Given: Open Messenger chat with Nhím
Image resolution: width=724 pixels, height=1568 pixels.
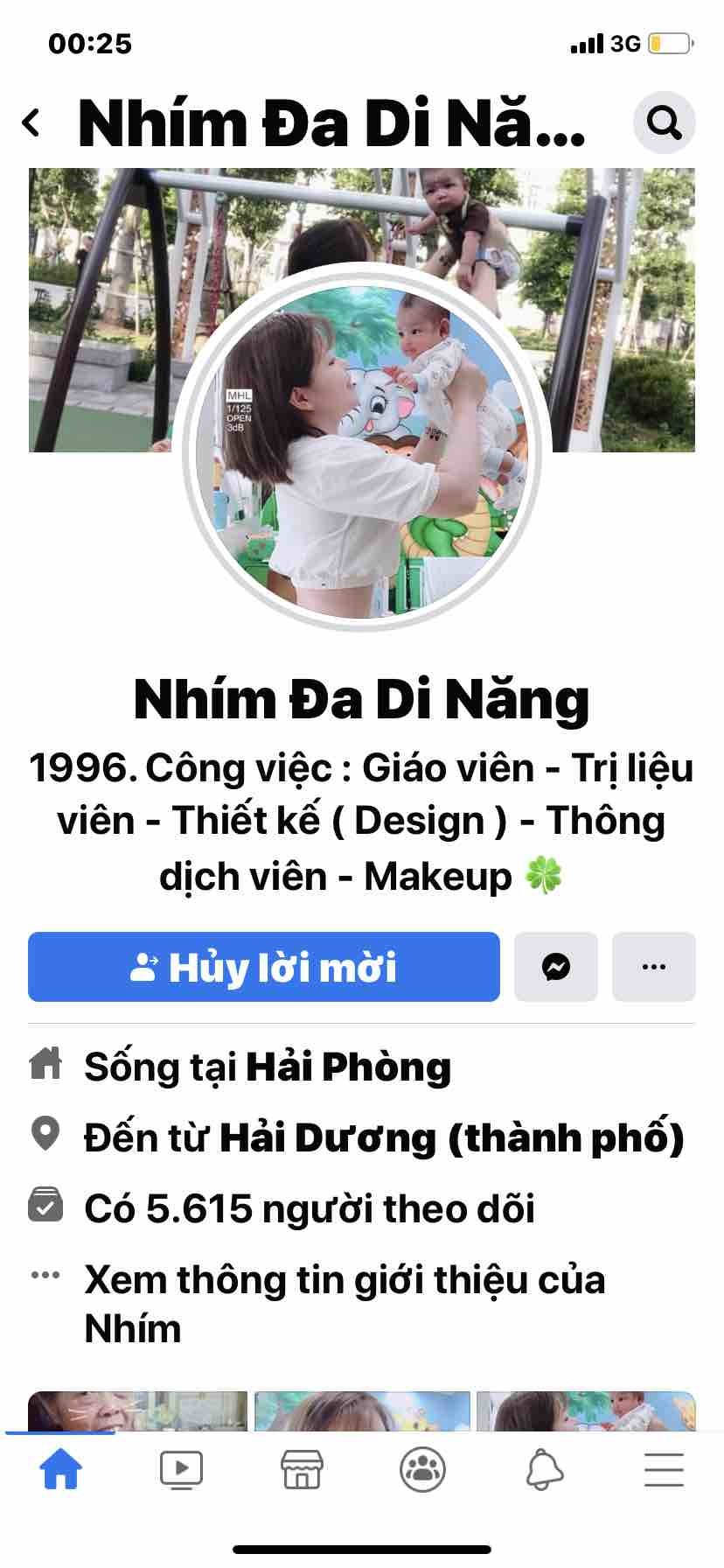Looking at the screenshot, I should coord(556,967).
